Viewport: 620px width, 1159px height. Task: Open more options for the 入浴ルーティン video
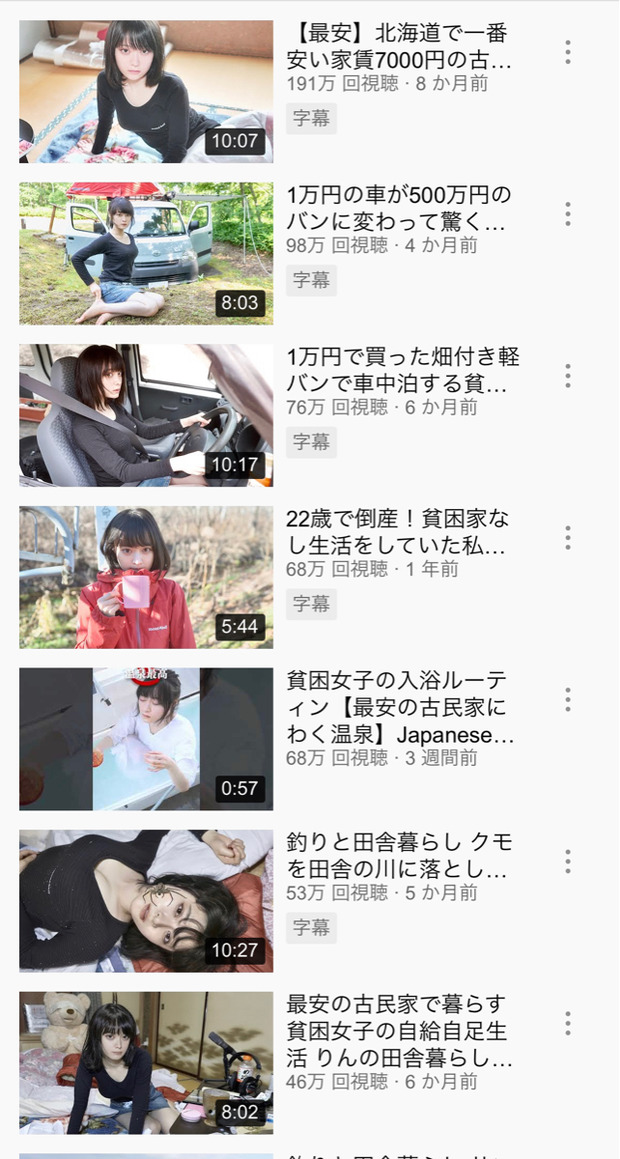(x=567, y=700)
